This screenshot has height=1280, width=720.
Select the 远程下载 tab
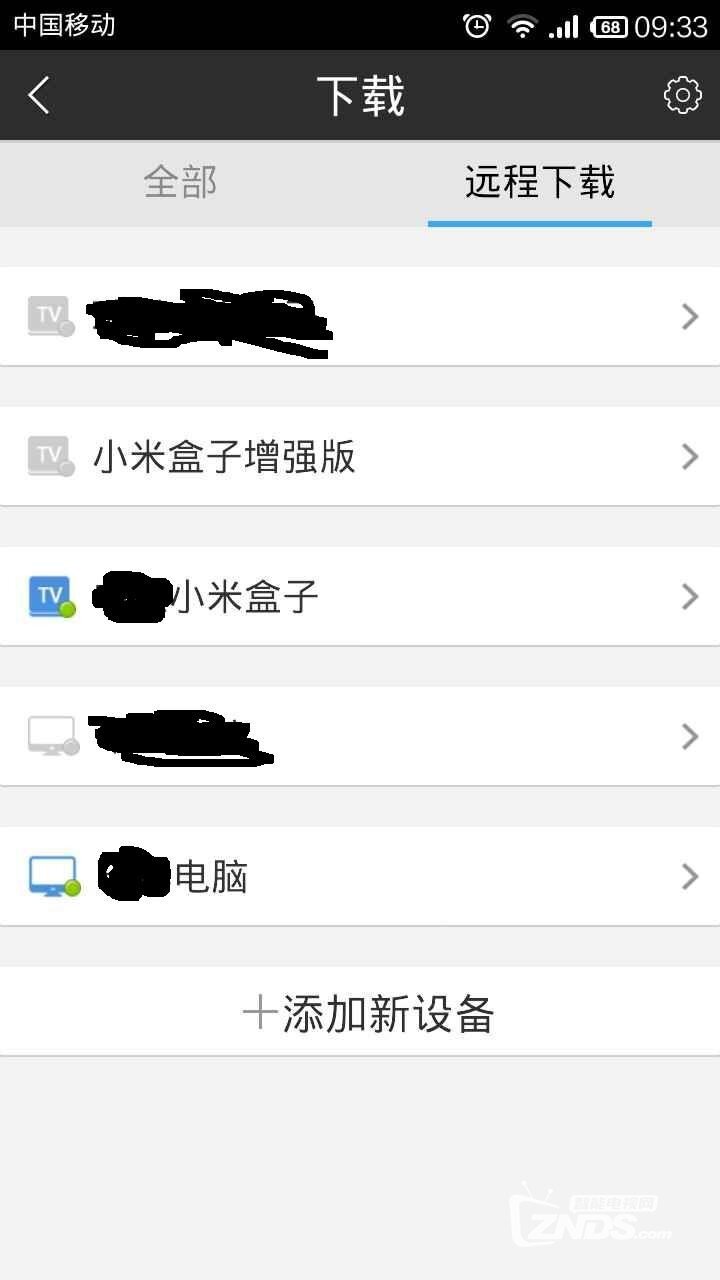pyautogui.click(x=540, y=182)
